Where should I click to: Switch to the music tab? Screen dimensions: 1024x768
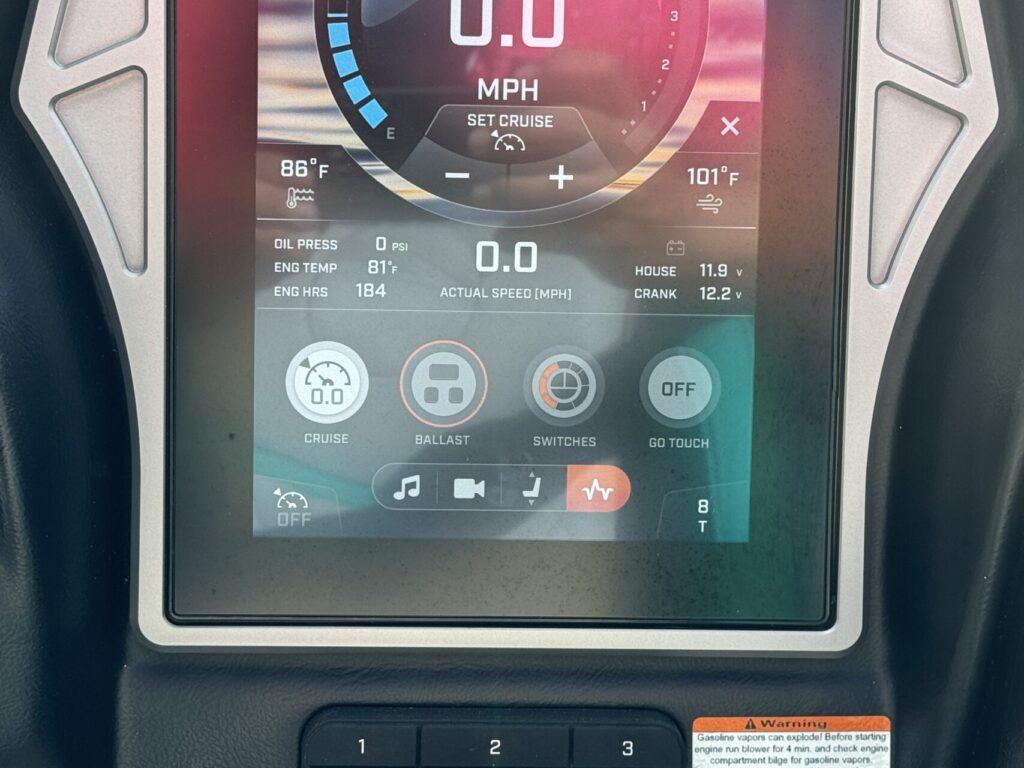pos(407,488)
